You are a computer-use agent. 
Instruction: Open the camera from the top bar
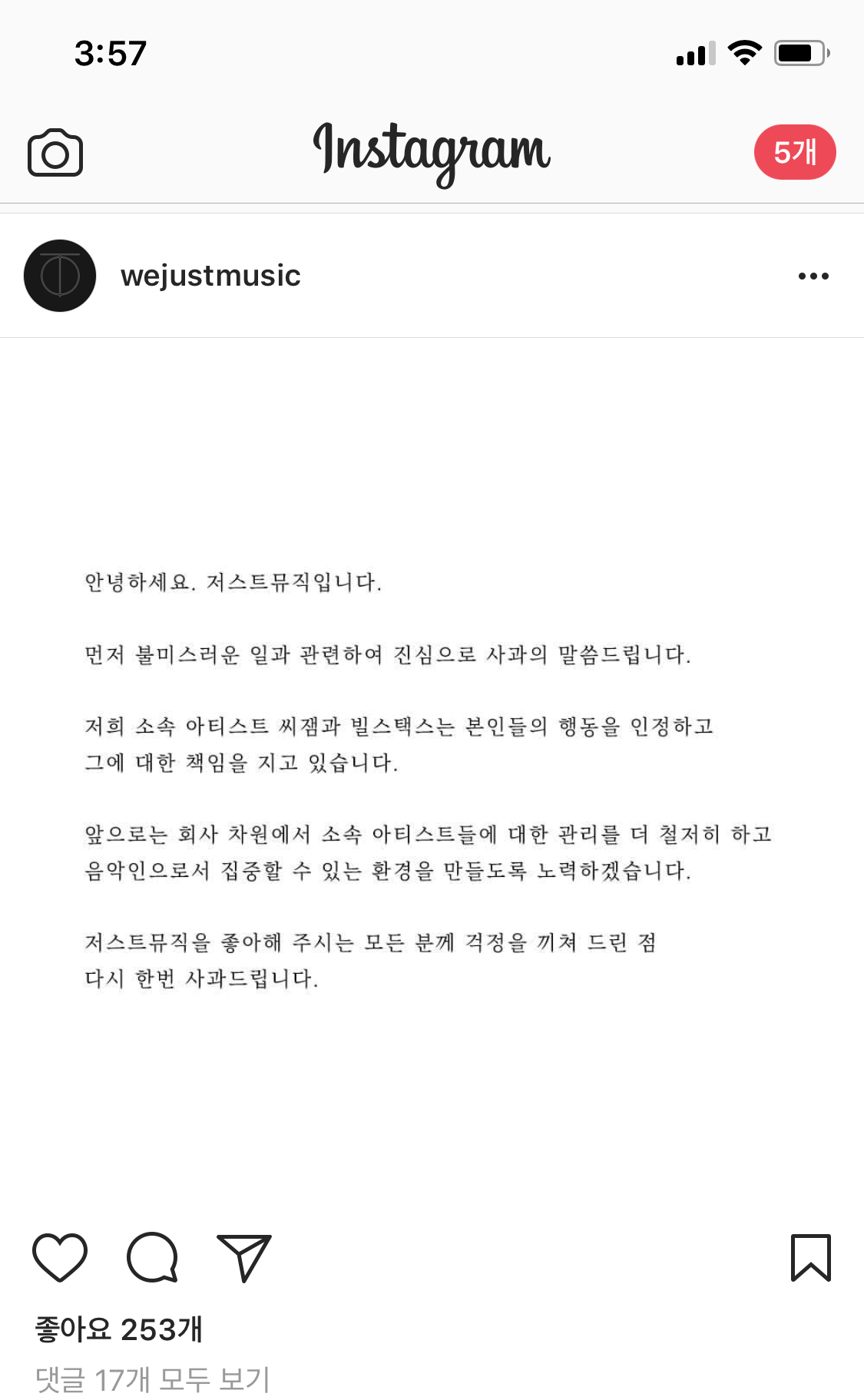(x=55, y=153)
